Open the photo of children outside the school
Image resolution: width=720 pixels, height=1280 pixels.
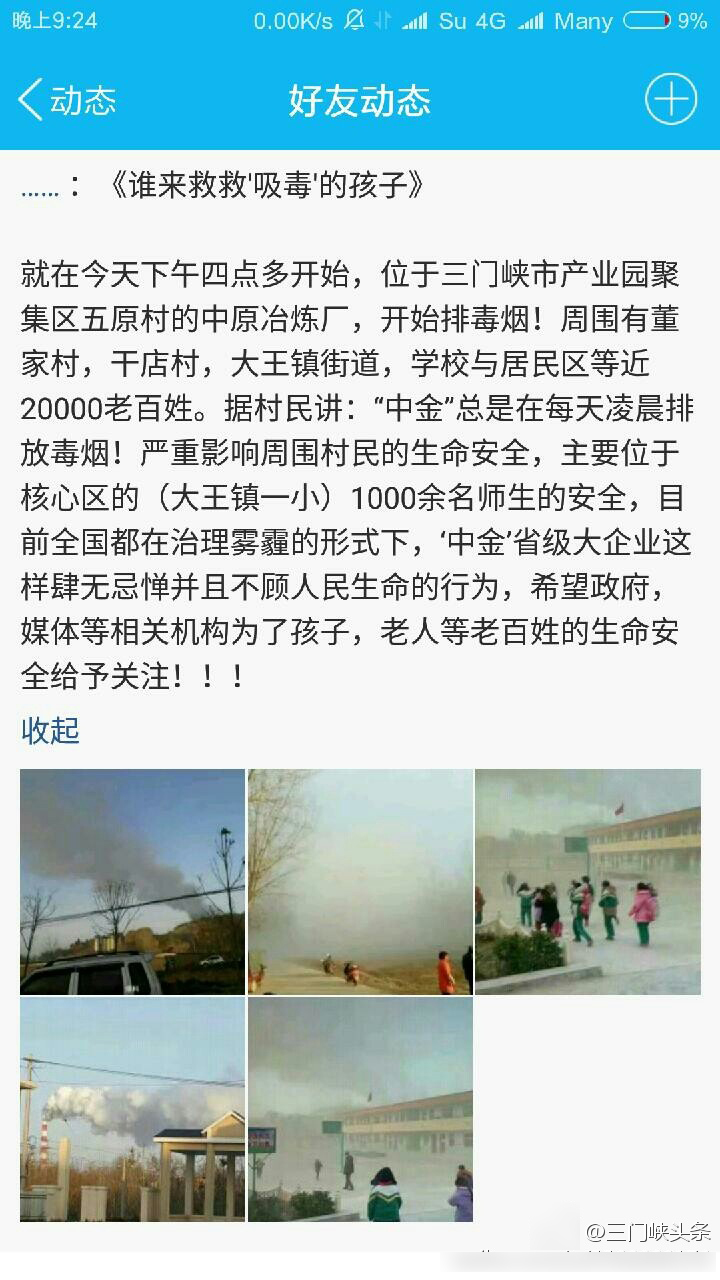(x=587, y=881)
